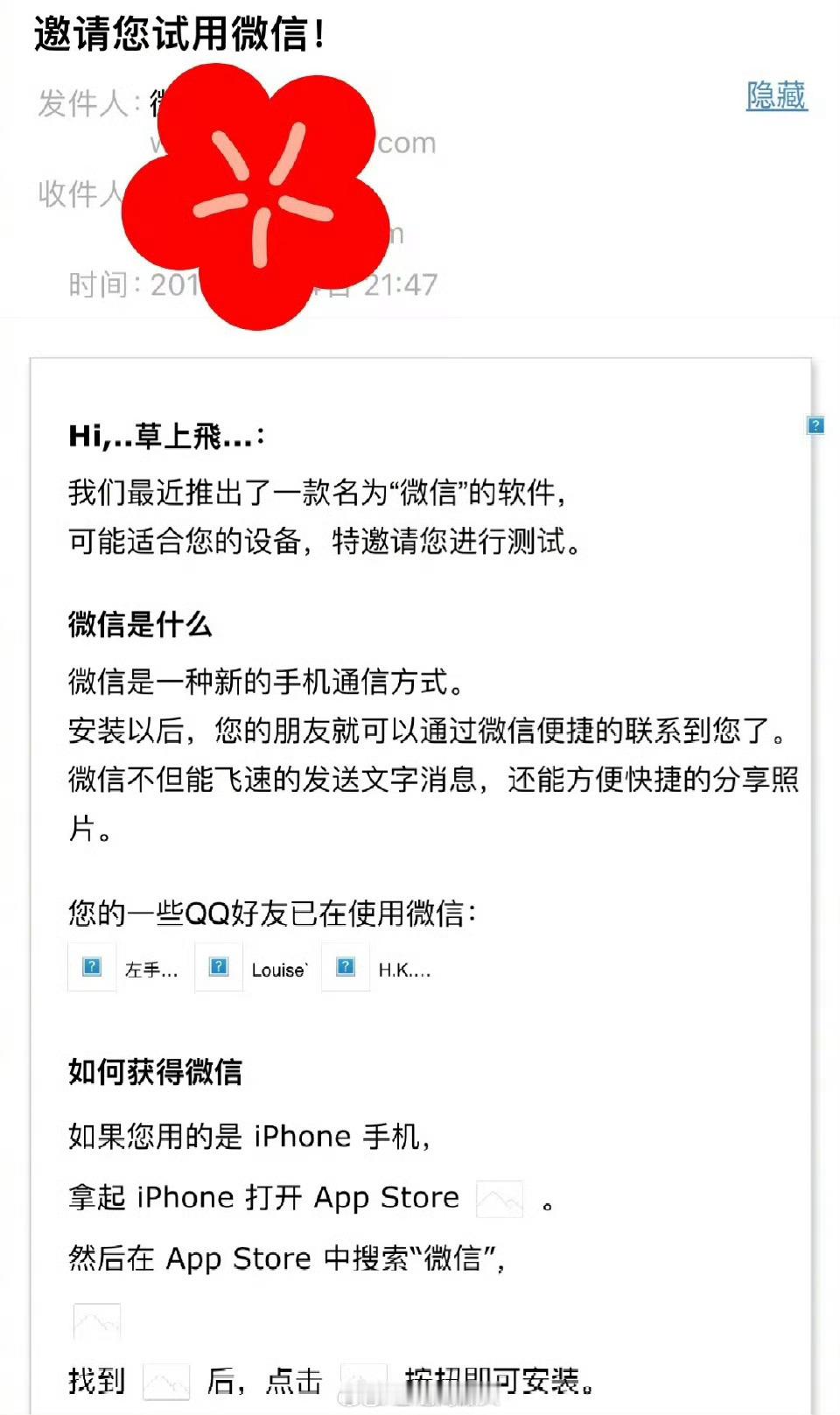Click the WeChat image placeholder below the search instruction
Viewport: 840px width, 1415px height.
[96, 1323]
